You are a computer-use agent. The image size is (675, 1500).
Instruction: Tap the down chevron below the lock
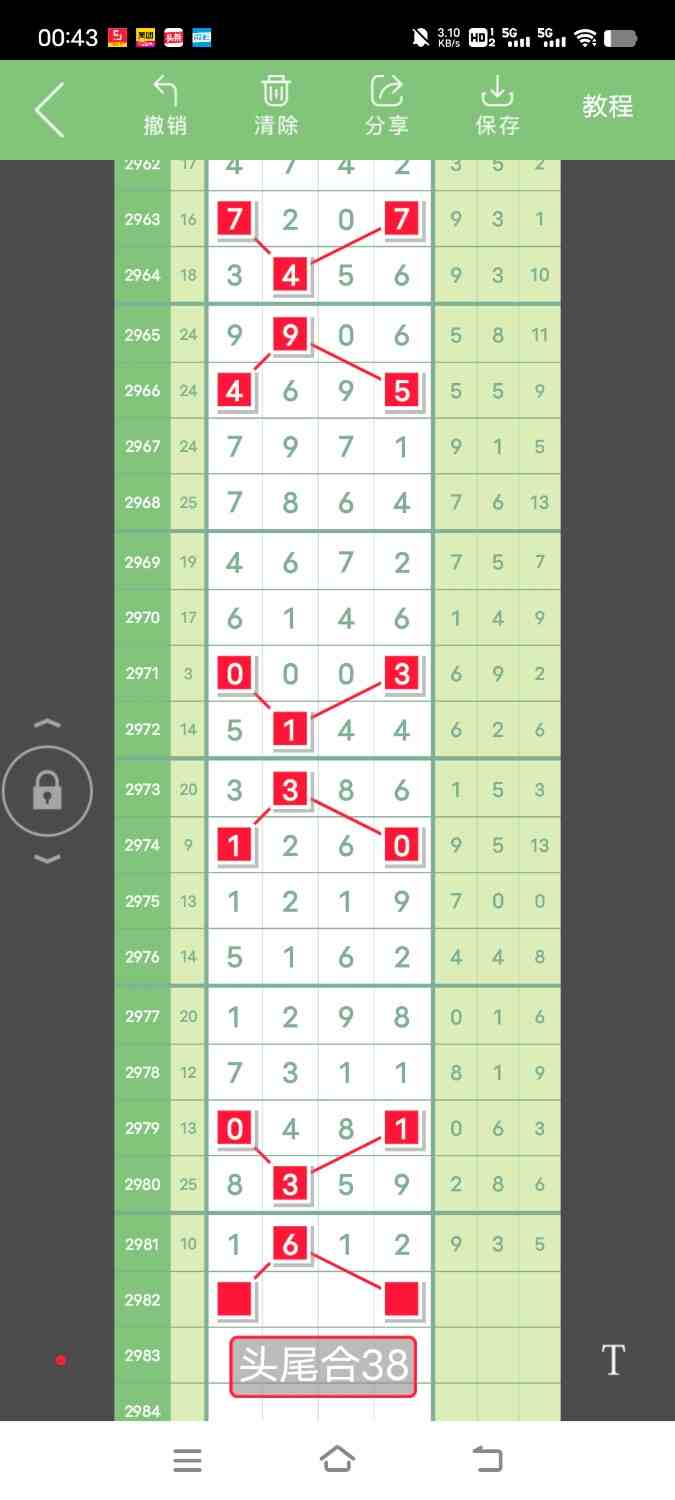(47, 859)
